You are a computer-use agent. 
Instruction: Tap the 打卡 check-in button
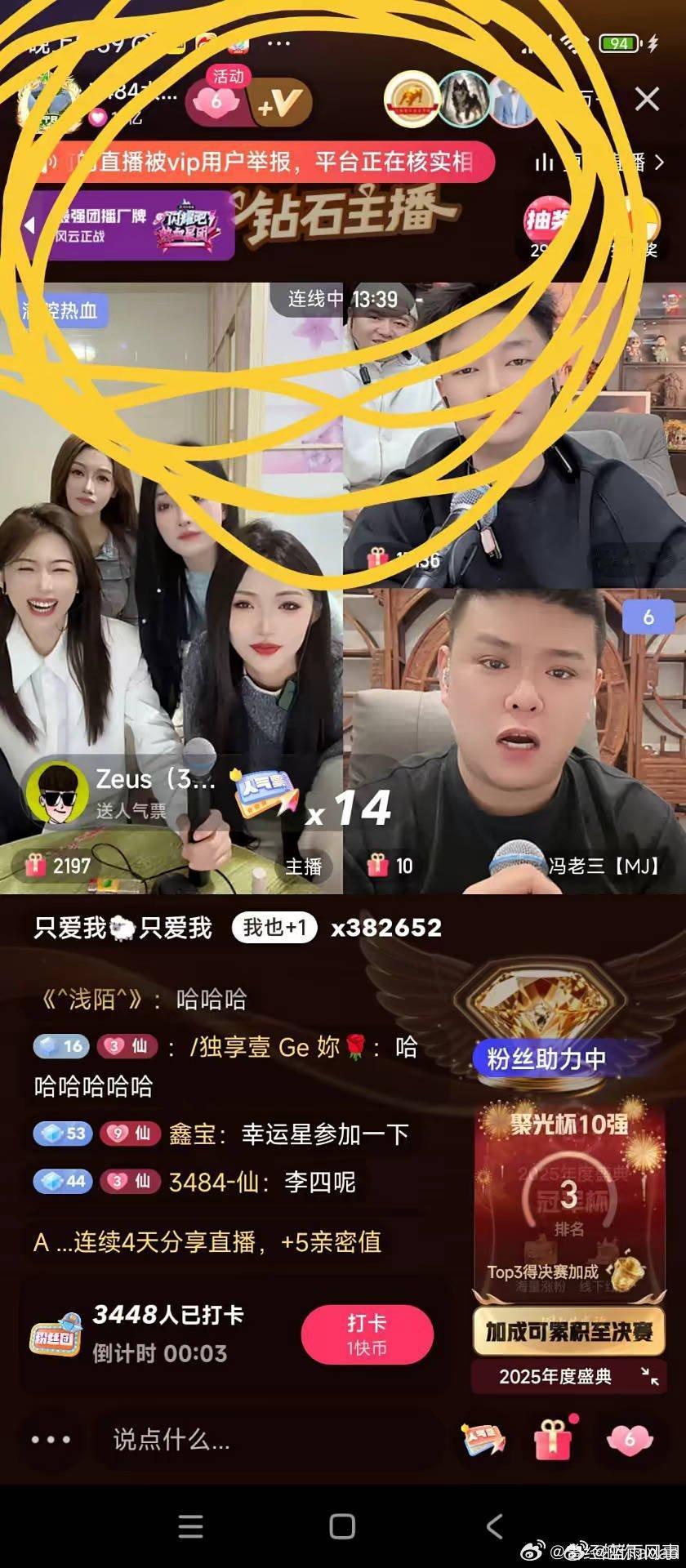(366, 1333)
